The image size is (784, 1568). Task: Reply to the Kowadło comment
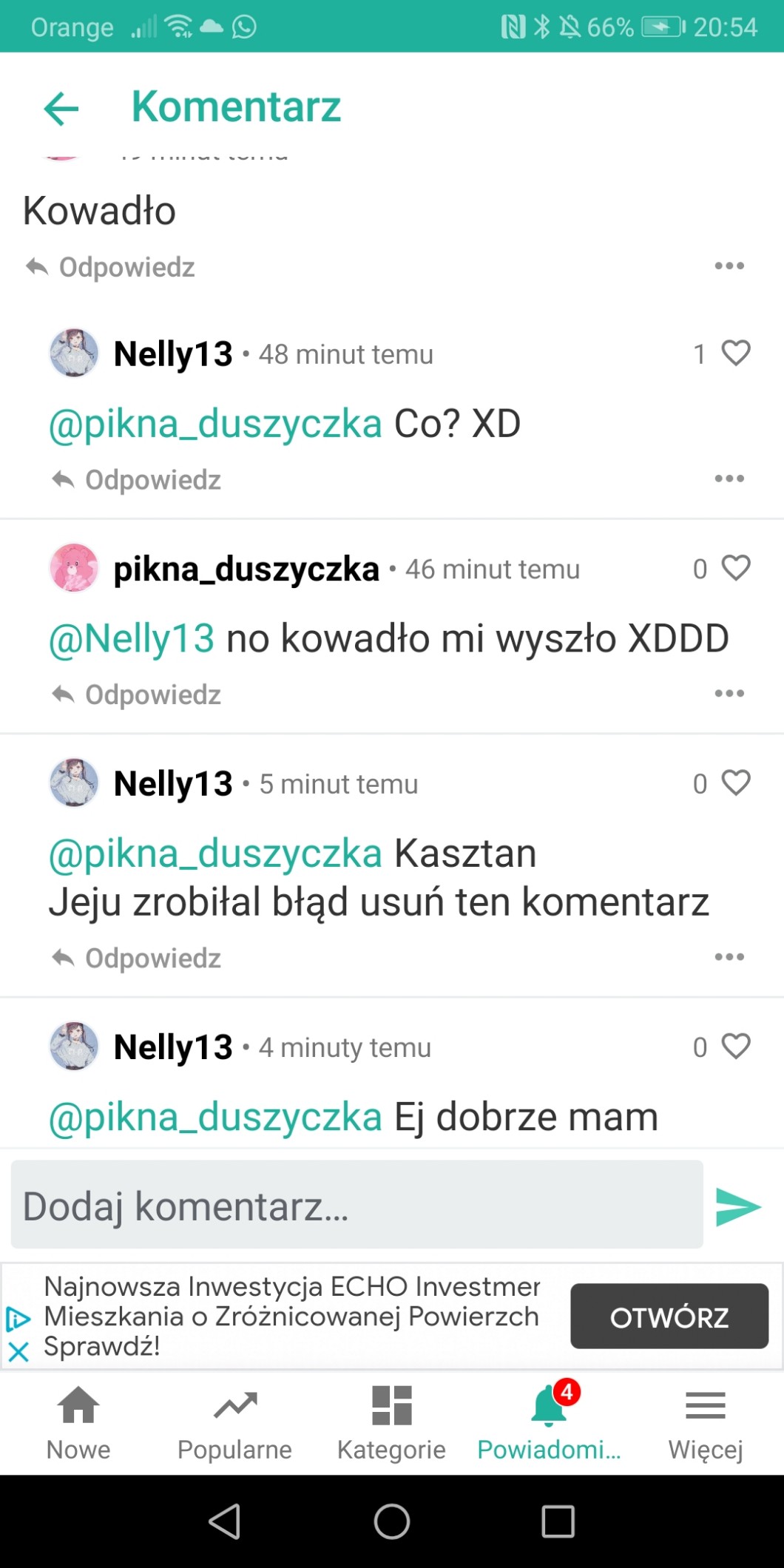click(x=111, y=267)
